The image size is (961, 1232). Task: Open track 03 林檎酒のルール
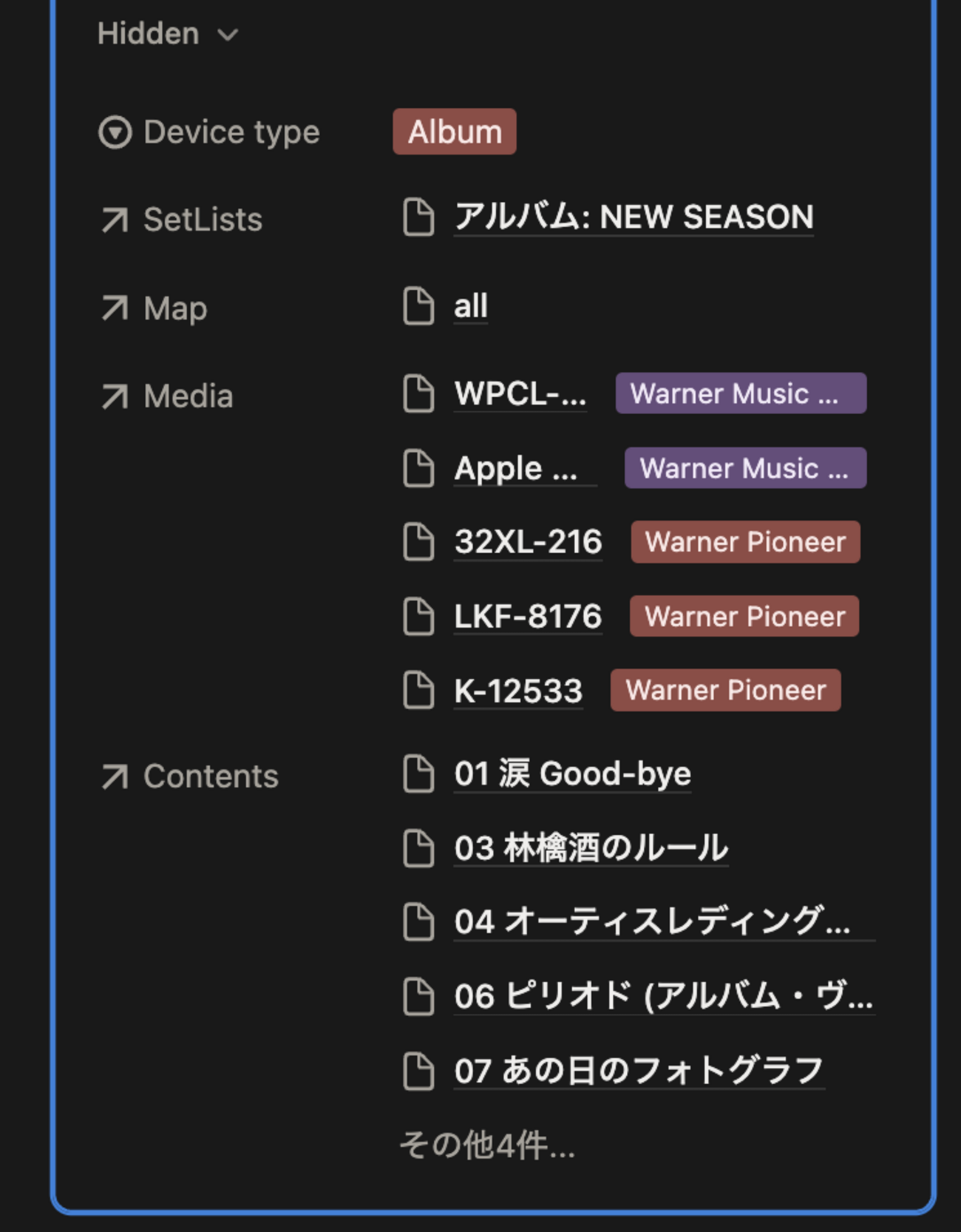pos(591,848)
